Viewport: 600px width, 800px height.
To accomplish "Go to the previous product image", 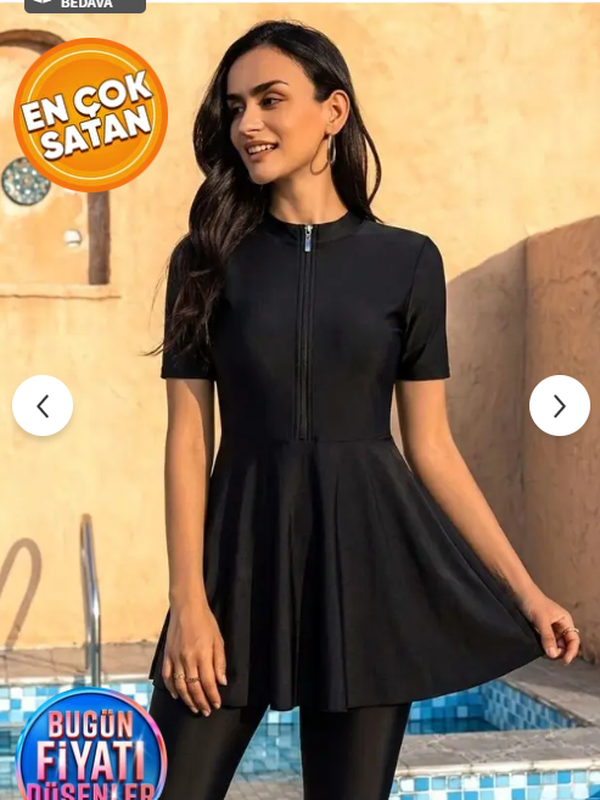I will (42, 406).
